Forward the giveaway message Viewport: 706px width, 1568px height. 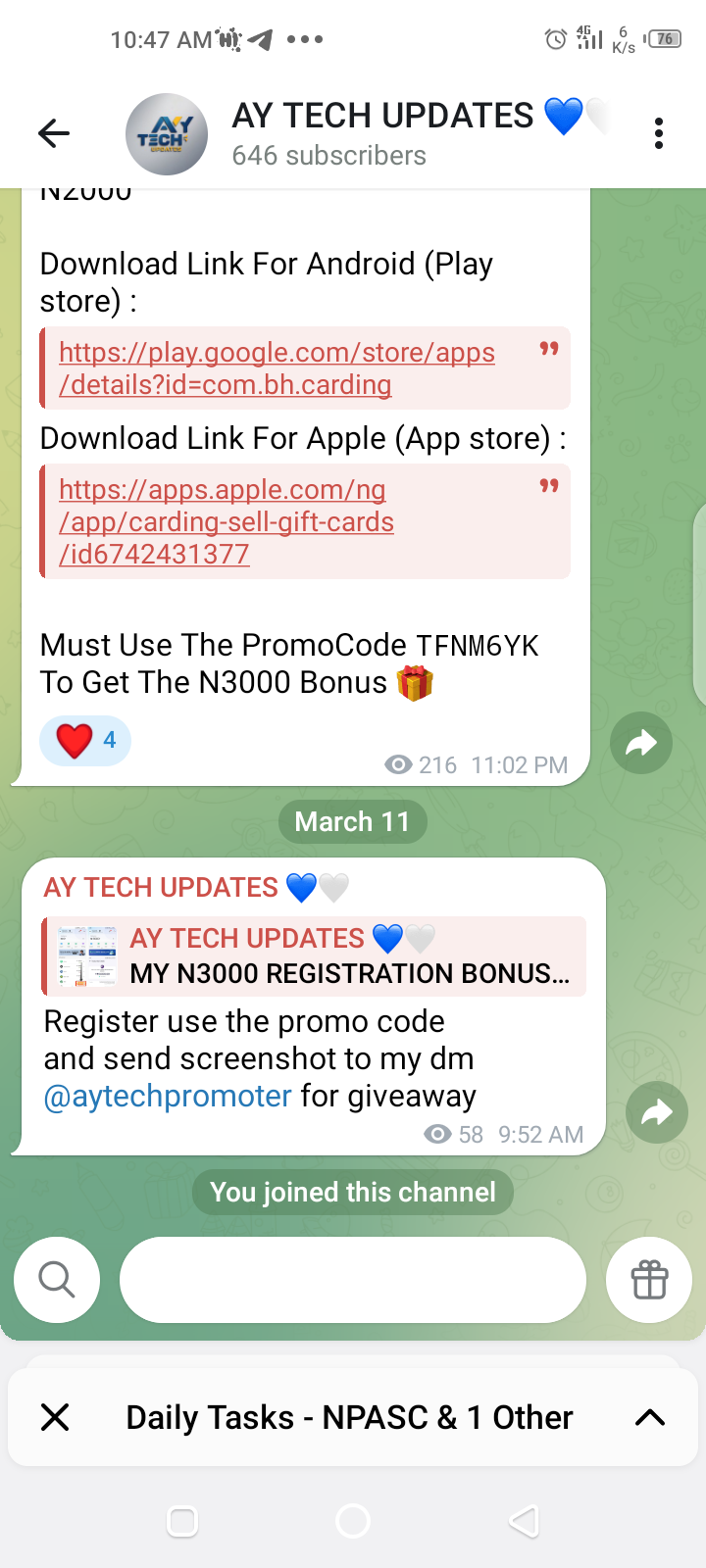click(656, 1112)
